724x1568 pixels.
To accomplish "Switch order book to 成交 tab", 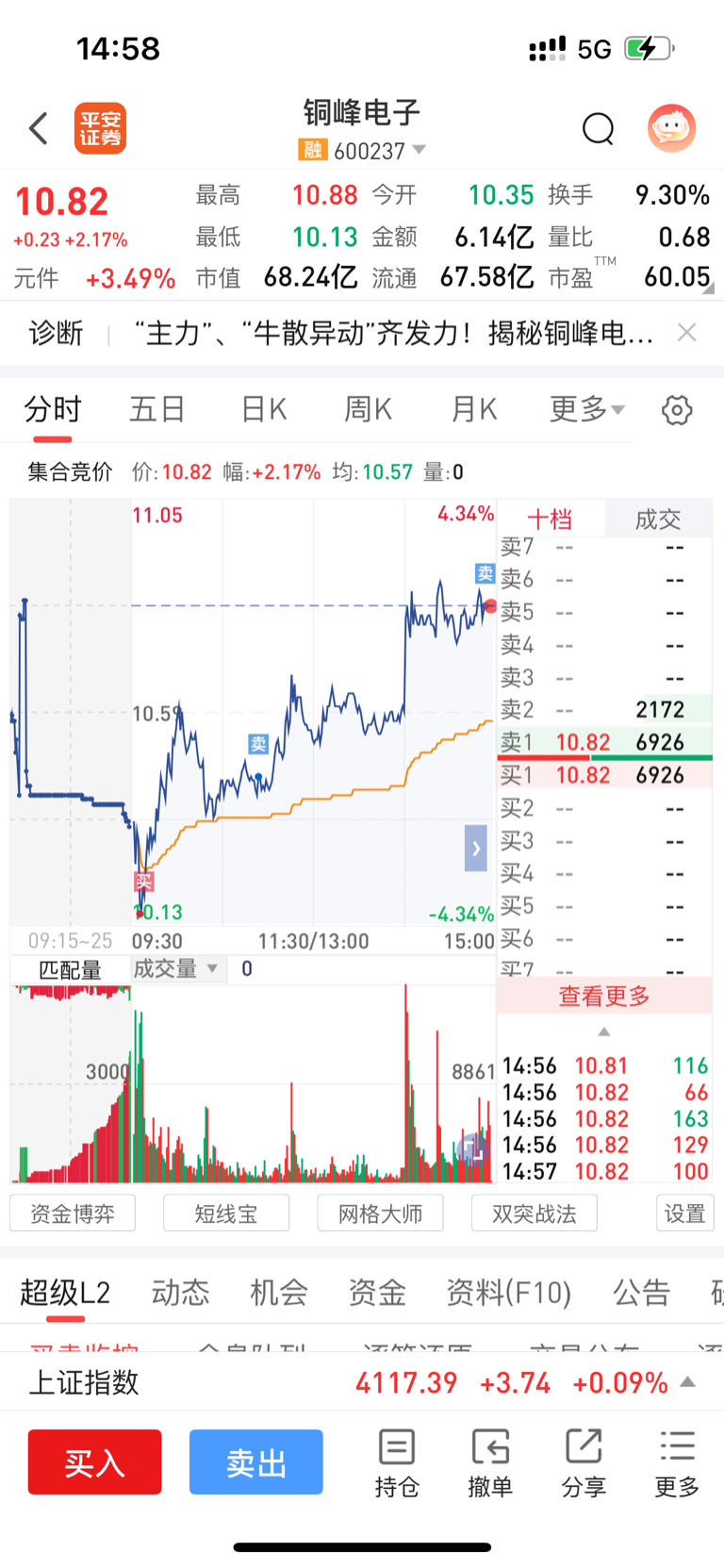I will click(x=657, y=519).
